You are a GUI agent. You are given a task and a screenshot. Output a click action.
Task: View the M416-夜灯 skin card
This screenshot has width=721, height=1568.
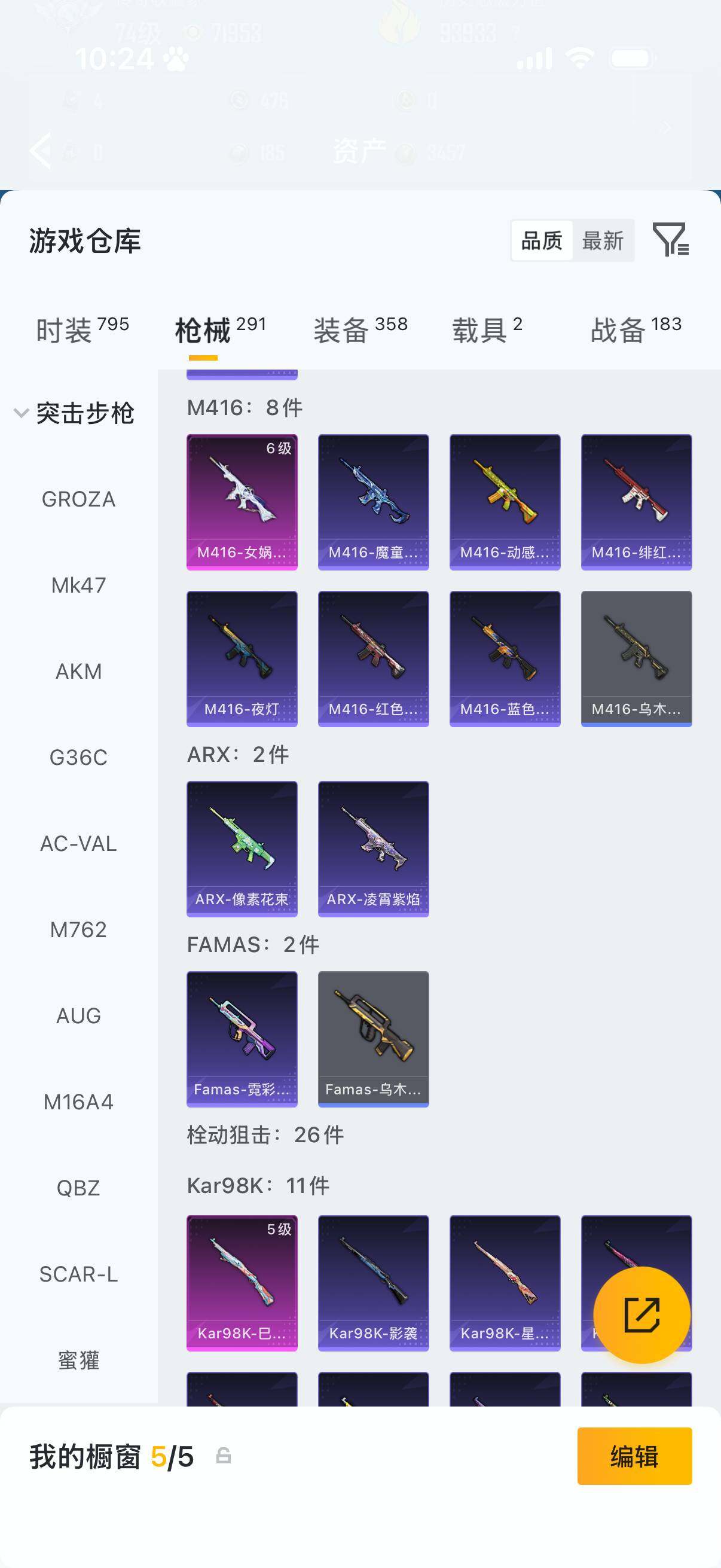[242, 658]
